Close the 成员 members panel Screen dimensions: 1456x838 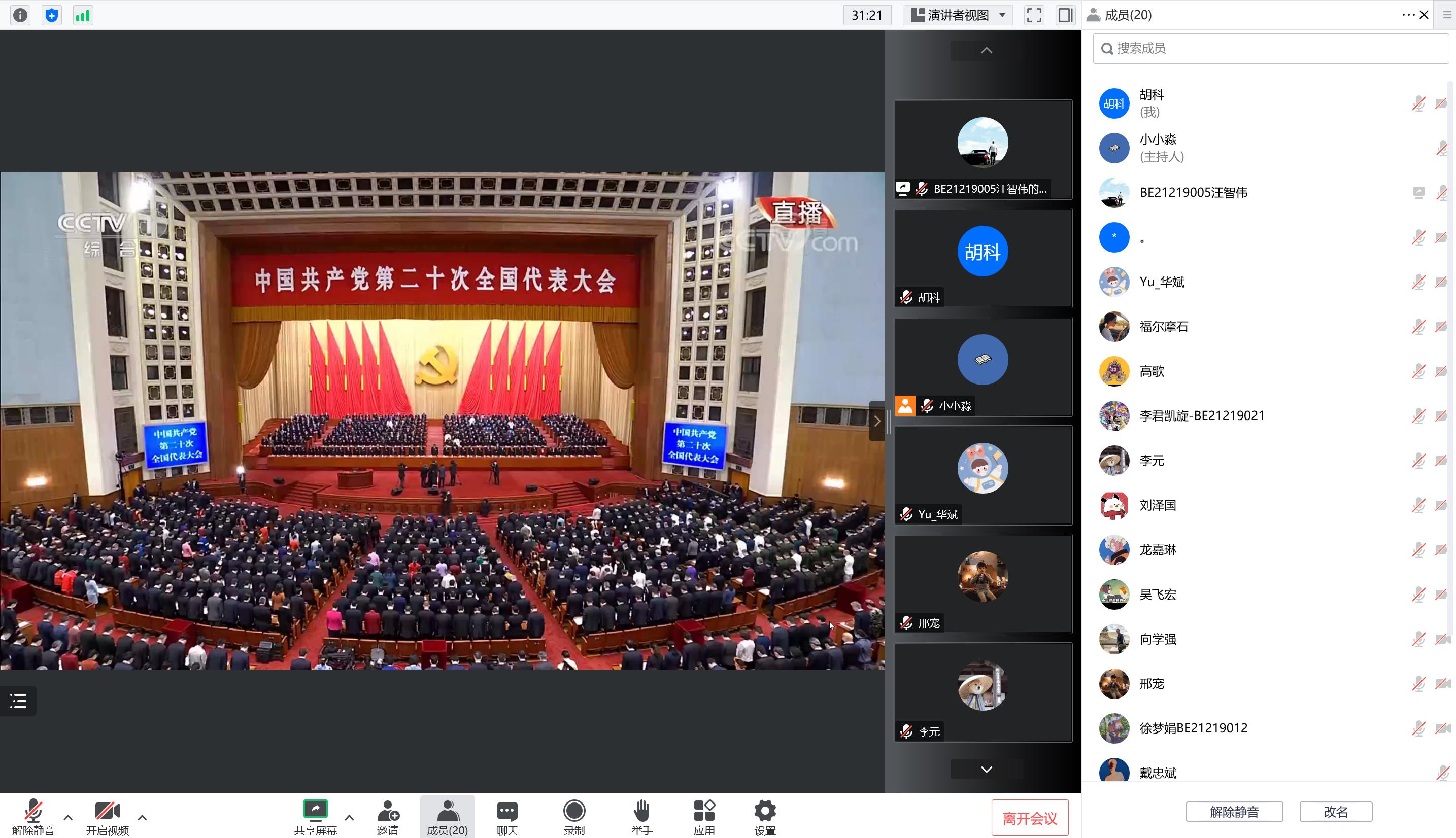(1425, 15)
